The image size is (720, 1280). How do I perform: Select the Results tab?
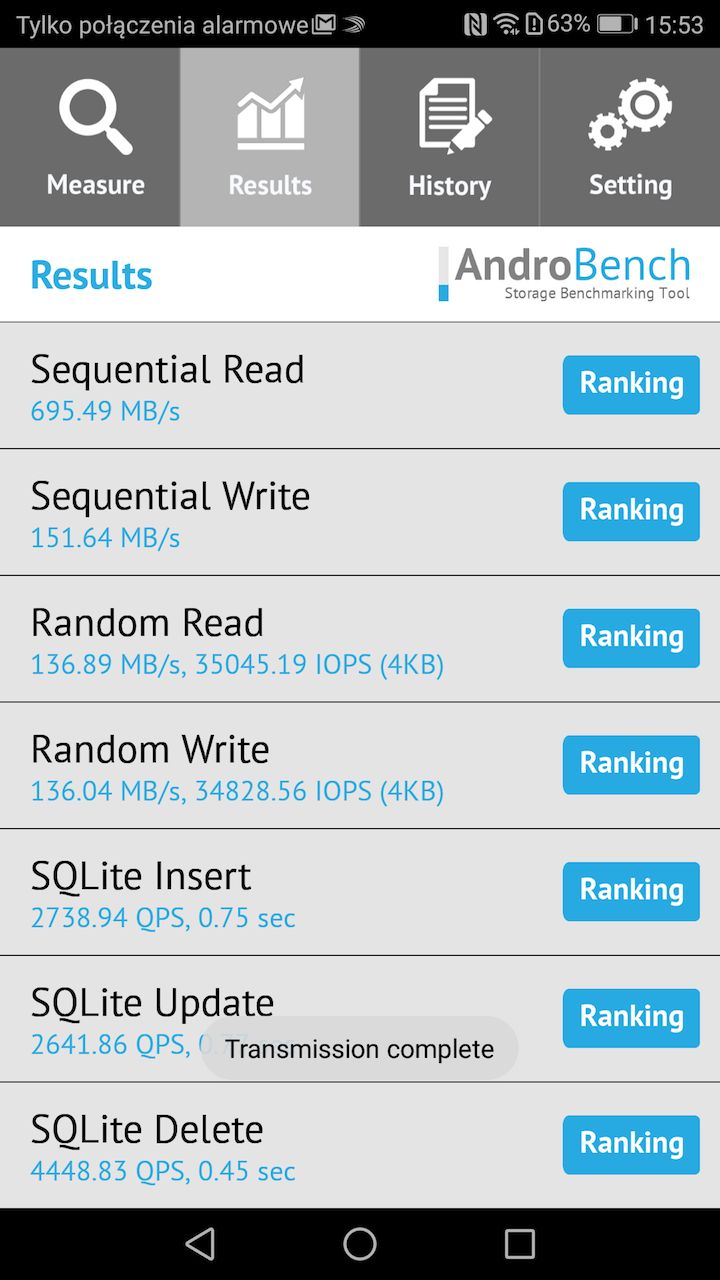click(x=270, y=137)
